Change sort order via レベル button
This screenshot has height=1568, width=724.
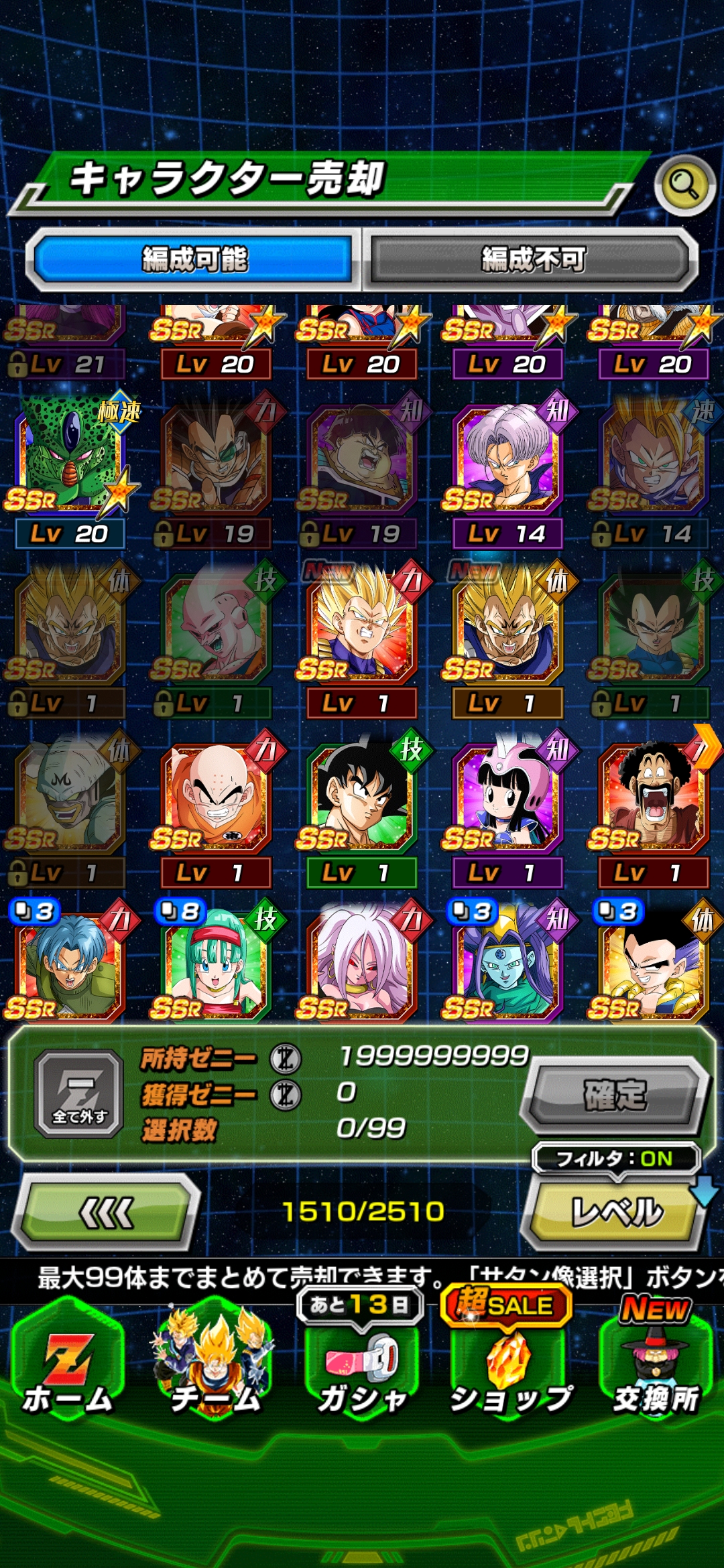[x=615, y=1212]
